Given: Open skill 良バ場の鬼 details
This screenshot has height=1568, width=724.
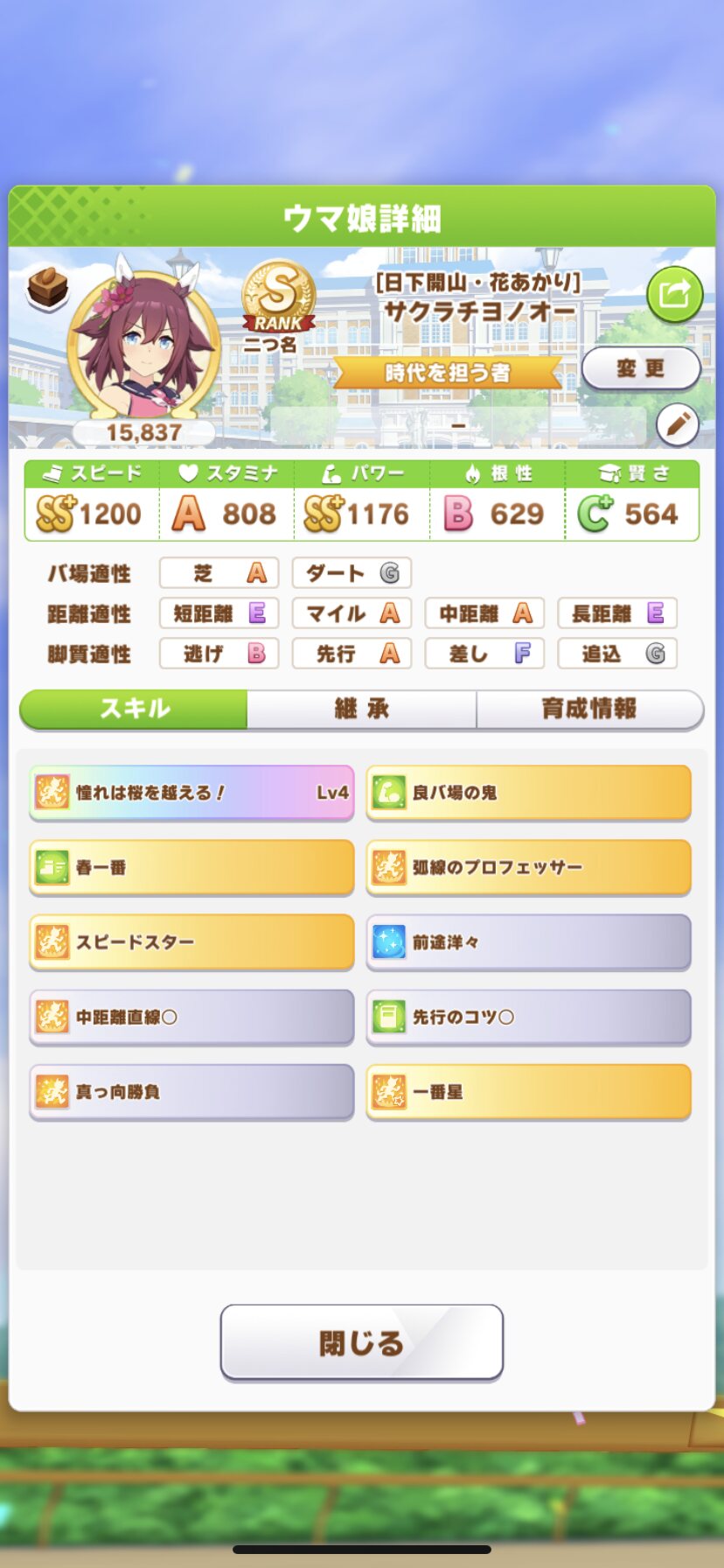Looking at the screenshot, I should [x=528, y=793].
